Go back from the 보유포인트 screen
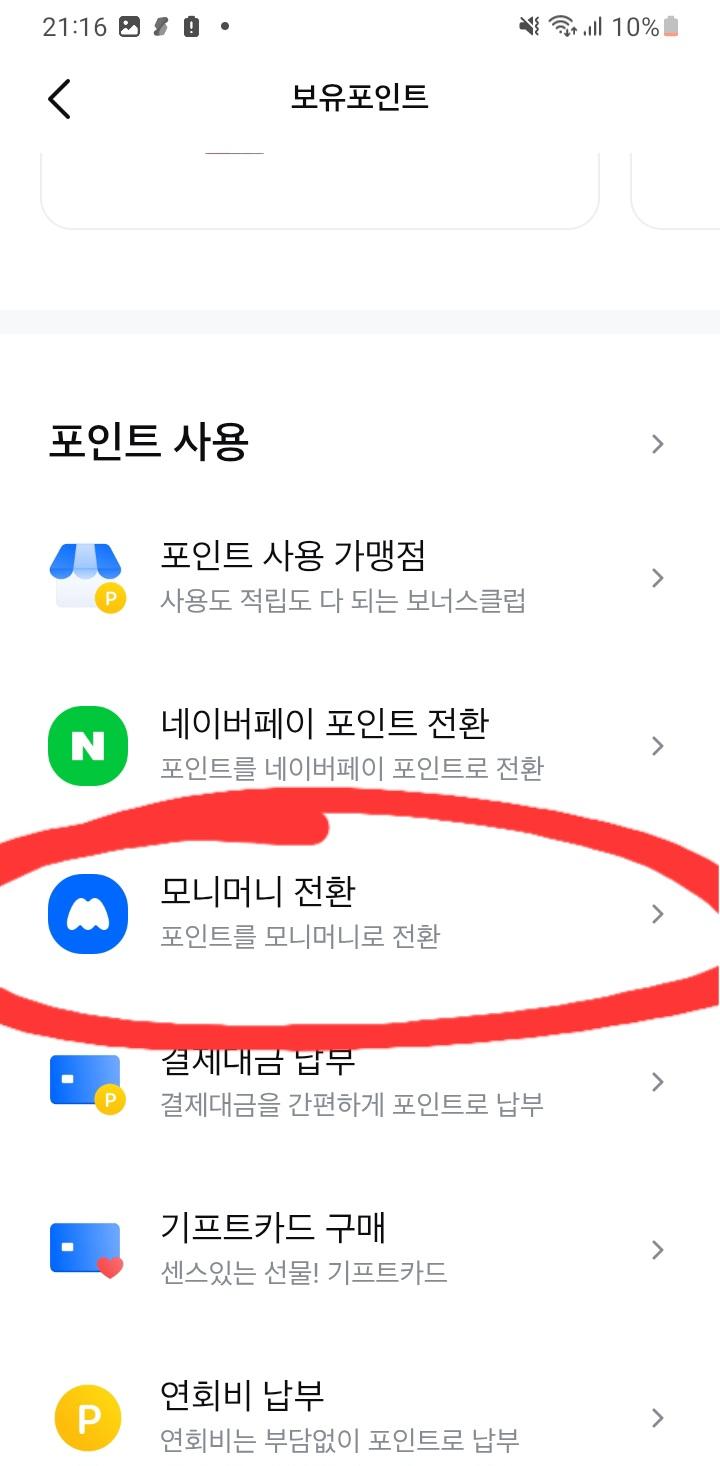This screenshot has height=1466, width=720. pyautogui.click(x=59, y=98)
